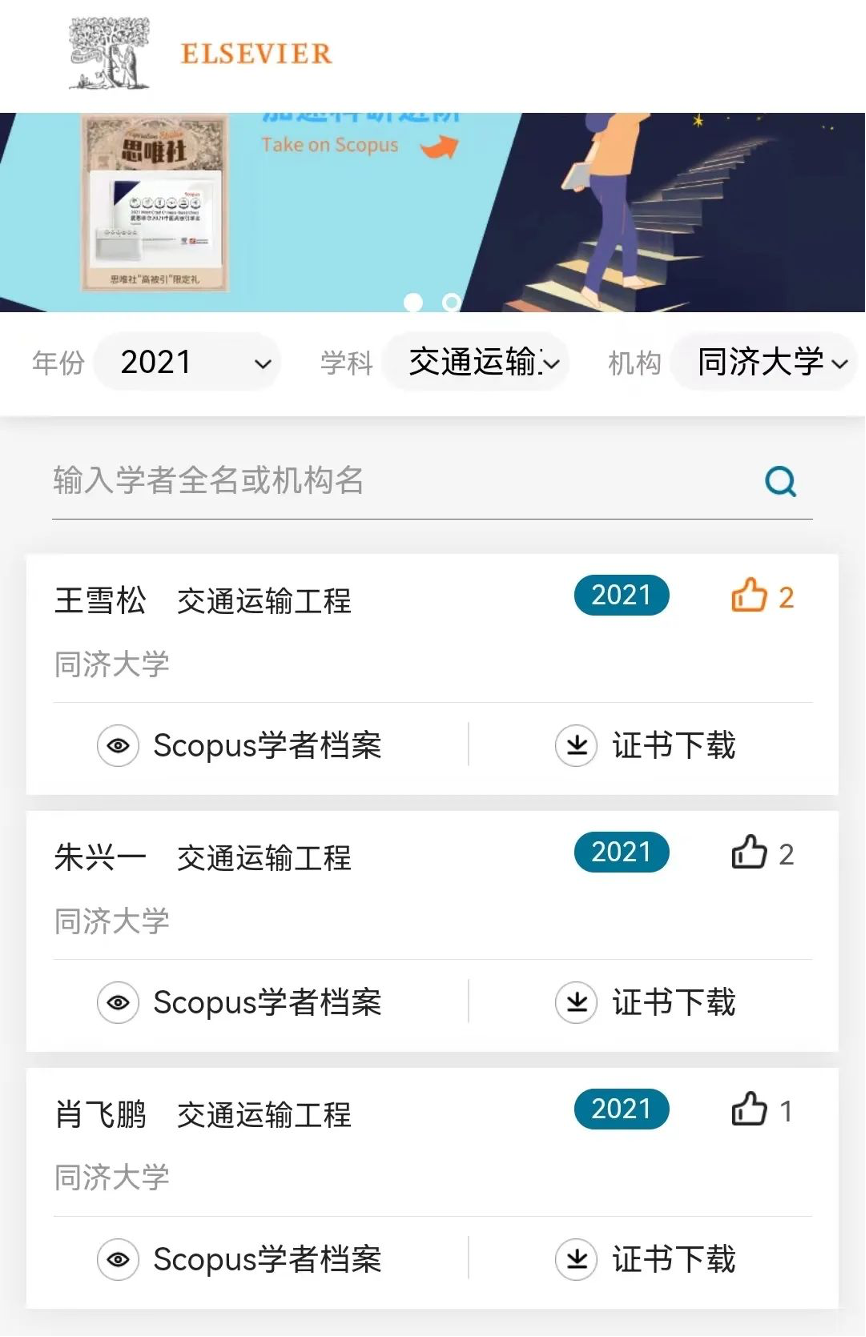
Task: Download the certificate for 王雪松
Action: 646,746
